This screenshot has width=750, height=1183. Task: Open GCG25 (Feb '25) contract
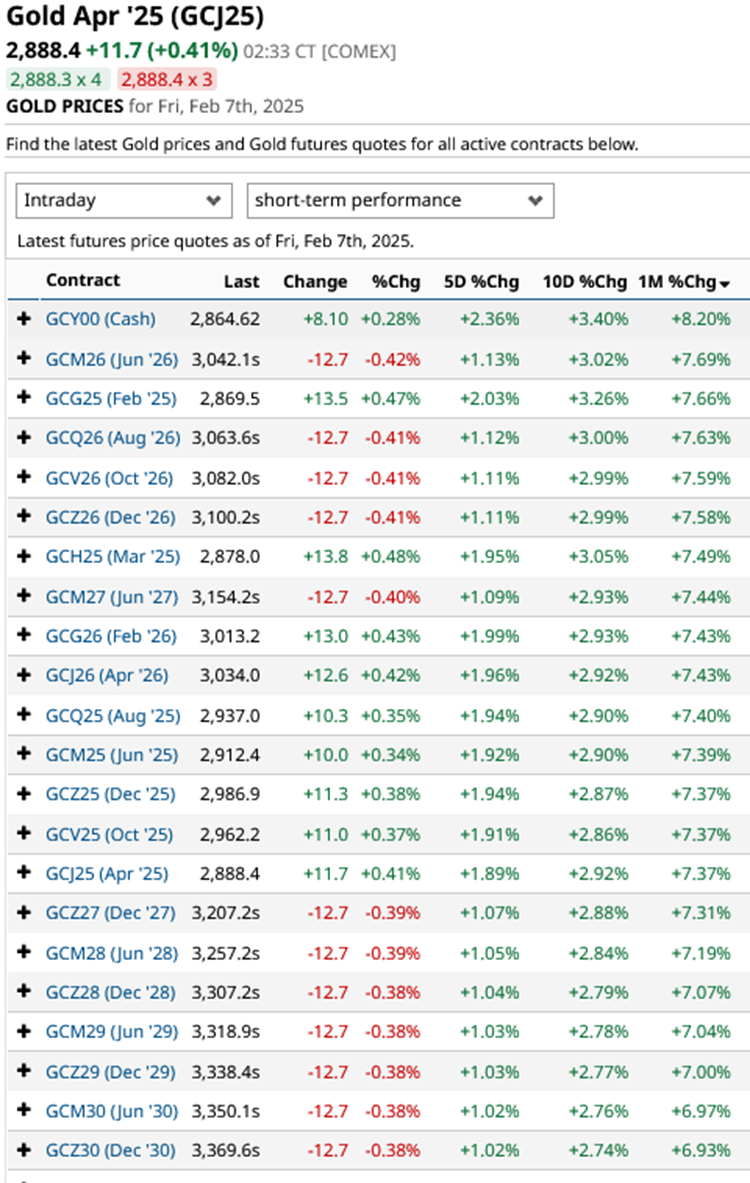[111, 399]
